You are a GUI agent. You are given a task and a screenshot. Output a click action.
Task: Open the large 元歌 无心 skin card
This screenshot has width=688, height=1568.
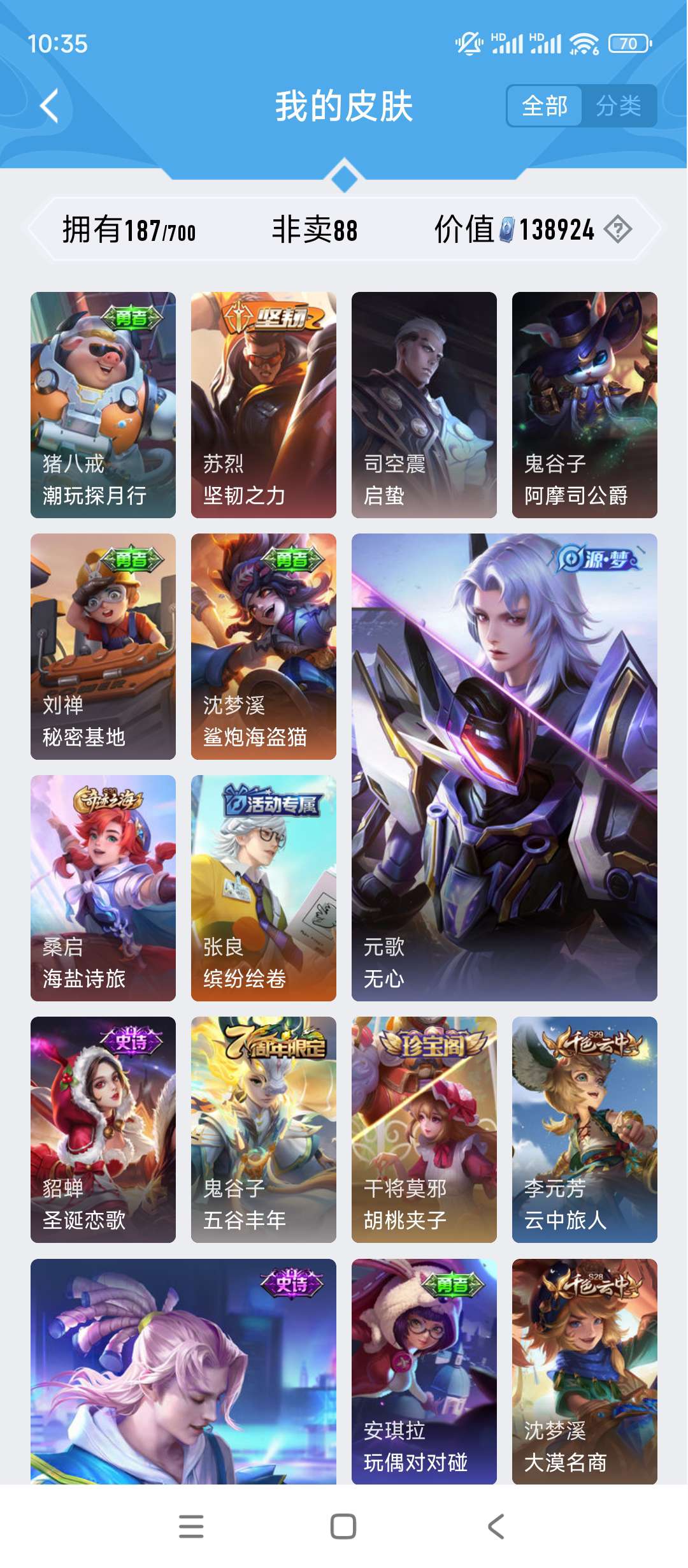[505, 767]
